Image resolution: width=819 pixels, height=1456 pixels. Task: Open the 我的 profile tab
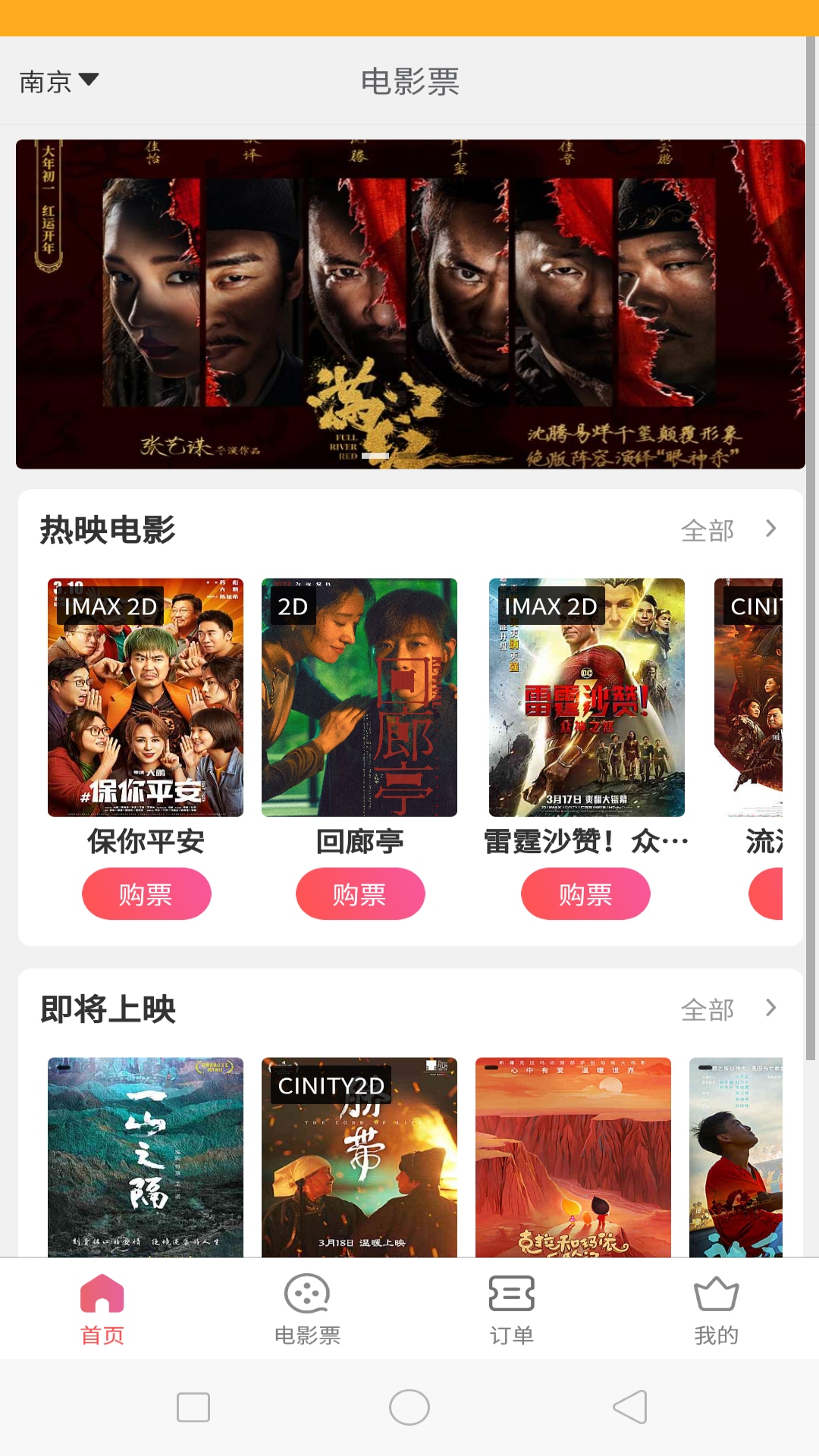click(717, 1310)
